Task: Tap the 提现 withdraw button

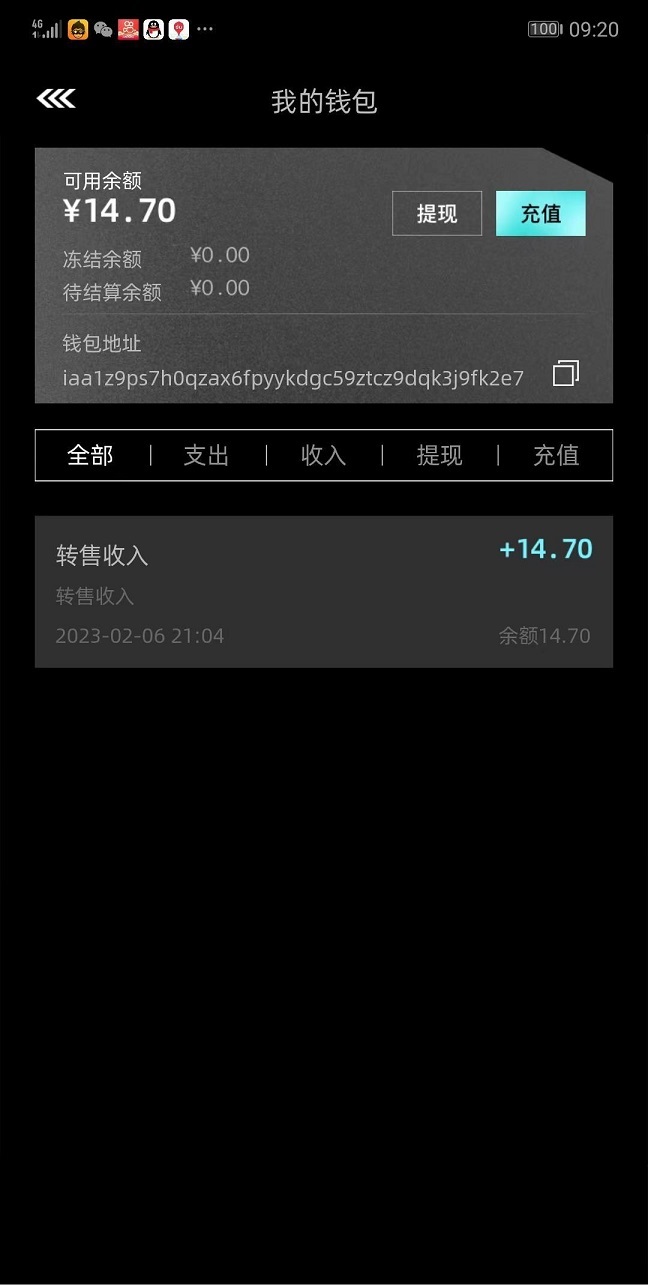Action: pos(437,213)
